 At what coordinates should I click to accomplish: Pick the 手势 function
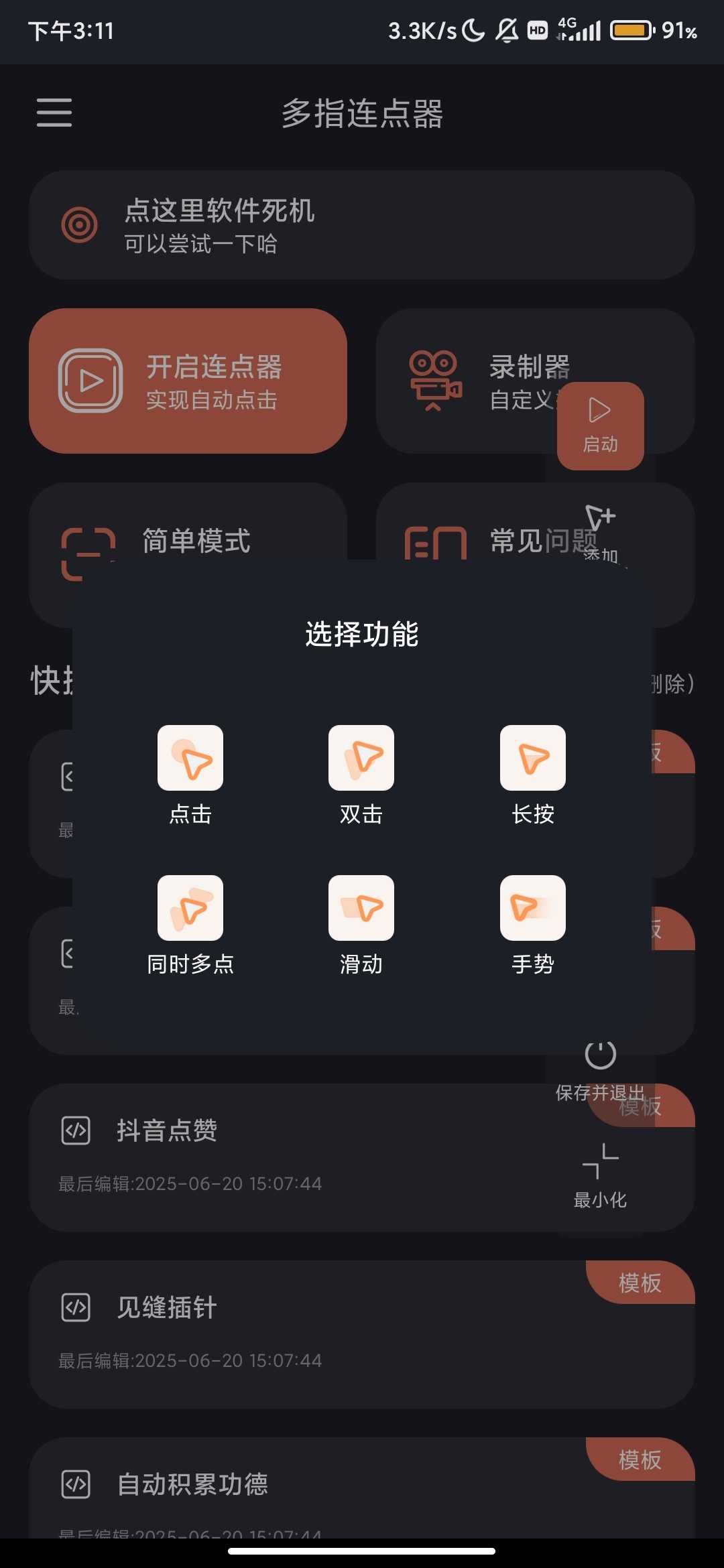533,924
